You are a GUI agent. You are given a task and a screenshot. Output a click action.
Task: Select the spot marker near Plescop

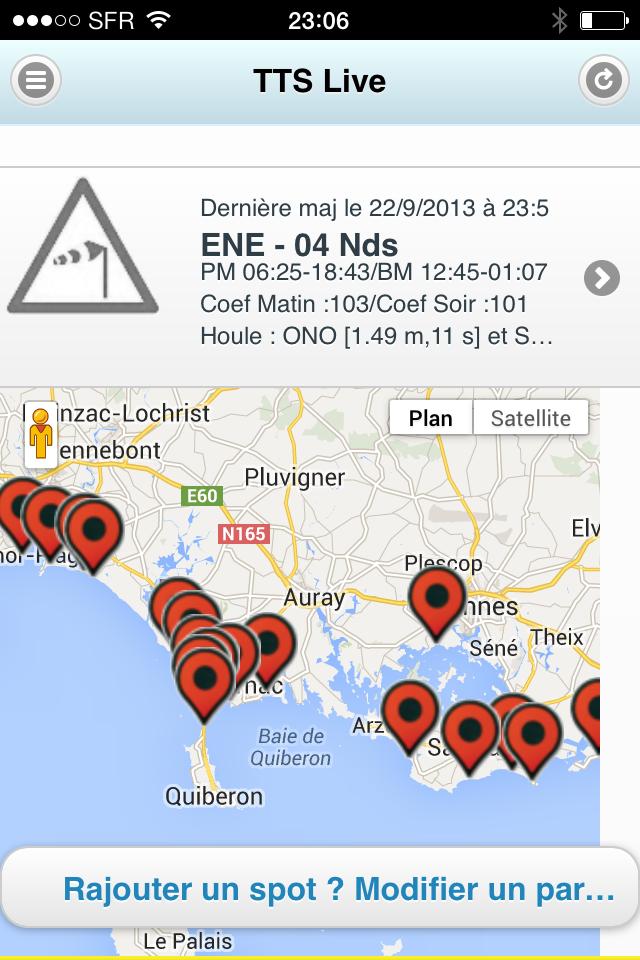(437, 597)
